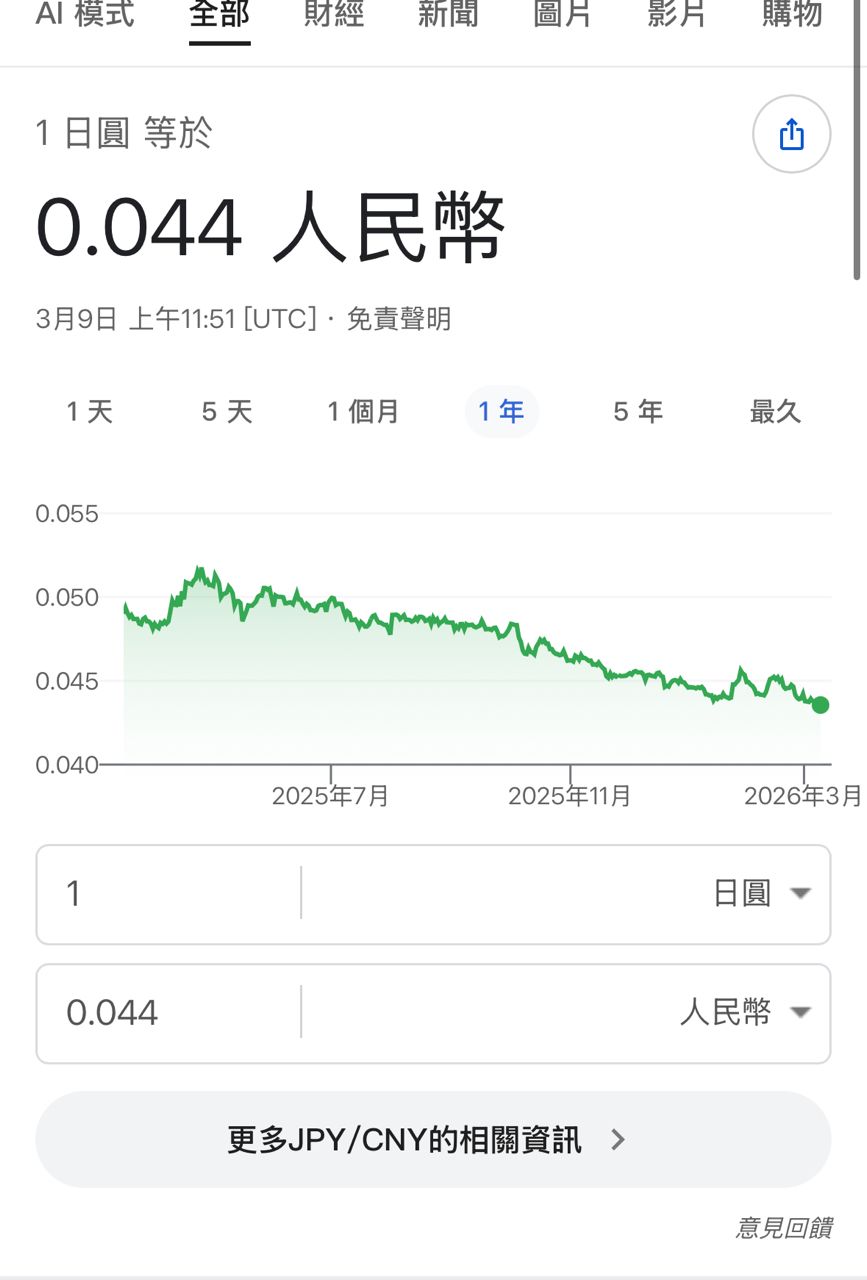Select the 1 天 chart range
The width and height of the screenshot is (867, 1280).
[x=90, y=411]
